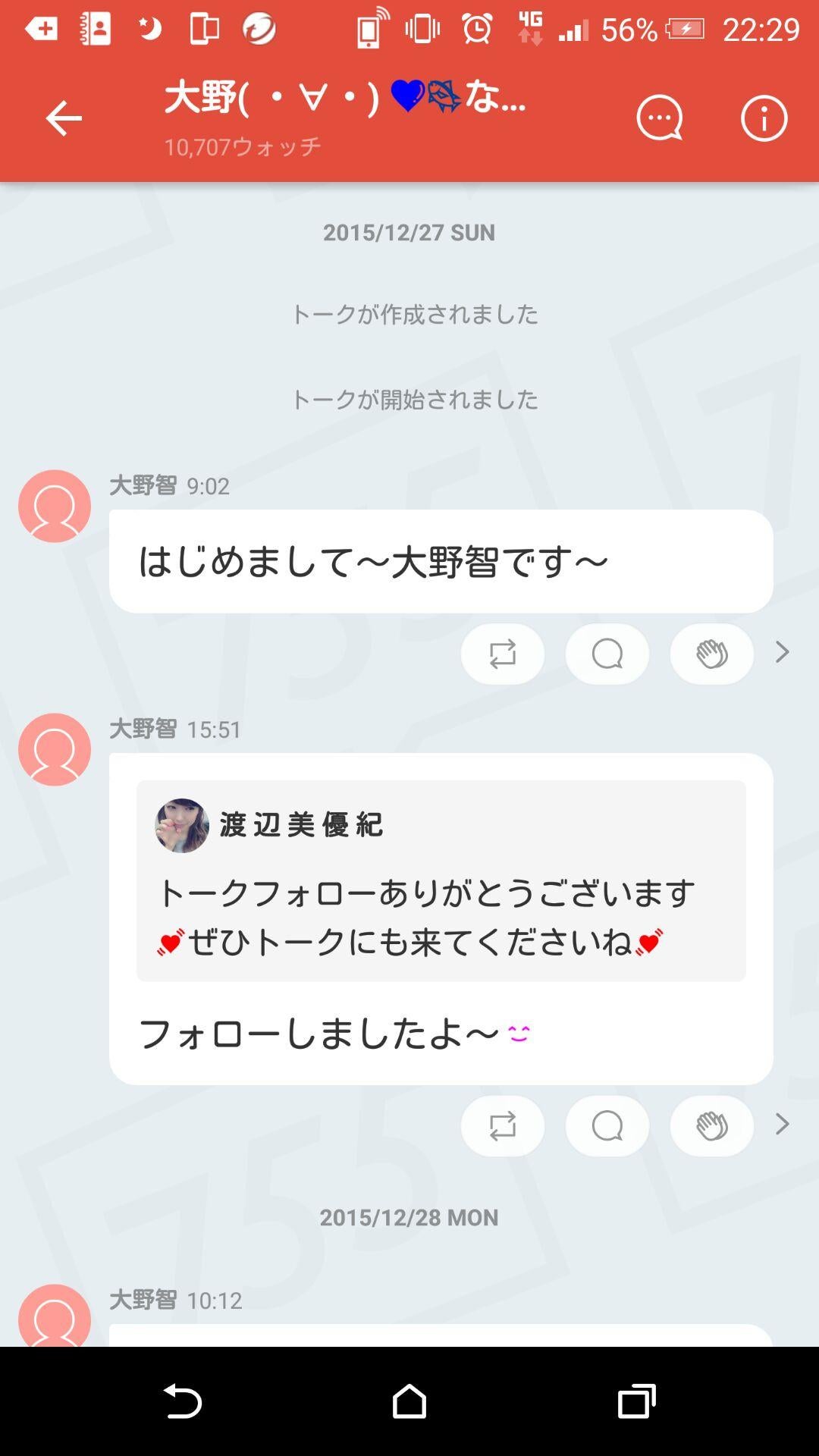819x1456 pixels.
Task: Expand more actions on the 15:51 message
Action: (783, 1125)
